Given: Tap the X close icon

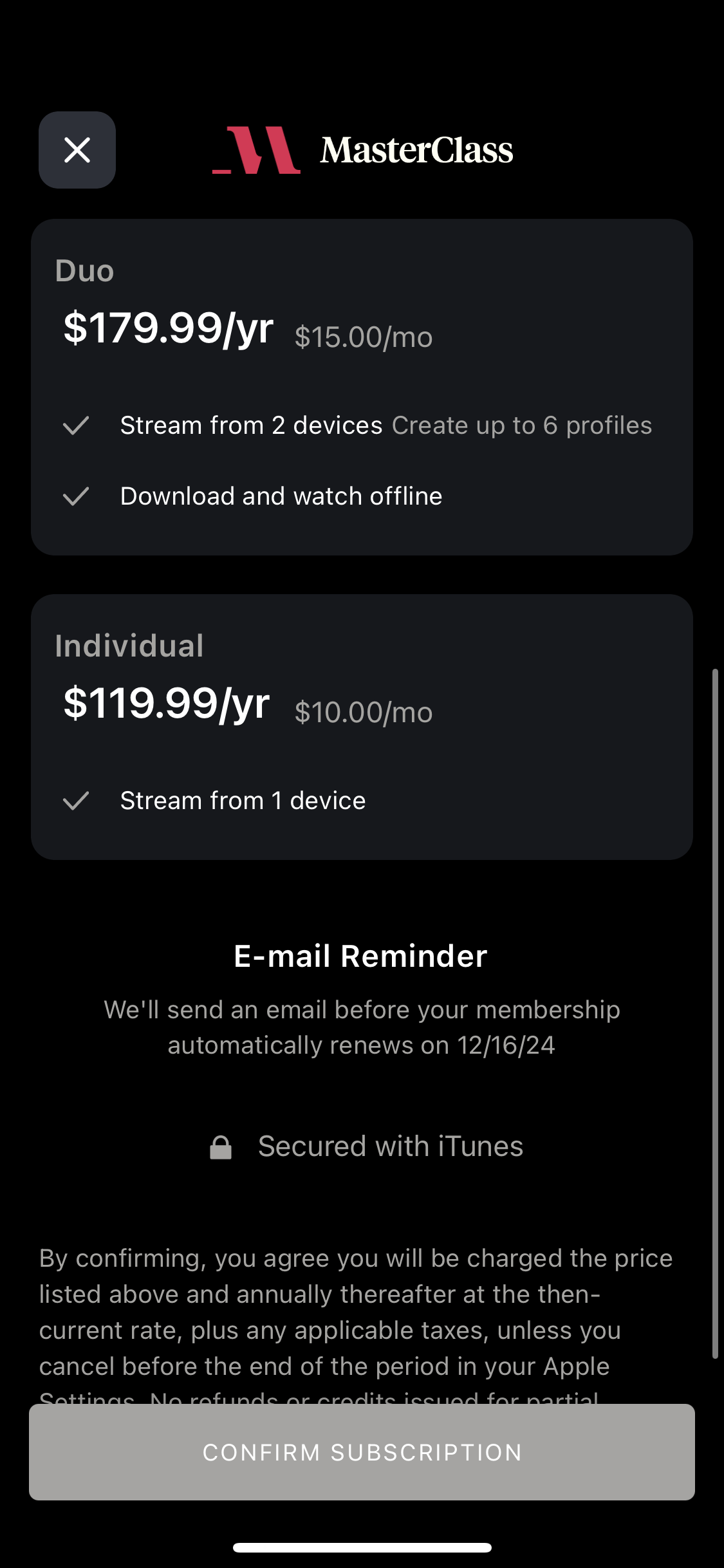Looking at the screenshot, I should [x=77, y=150].
